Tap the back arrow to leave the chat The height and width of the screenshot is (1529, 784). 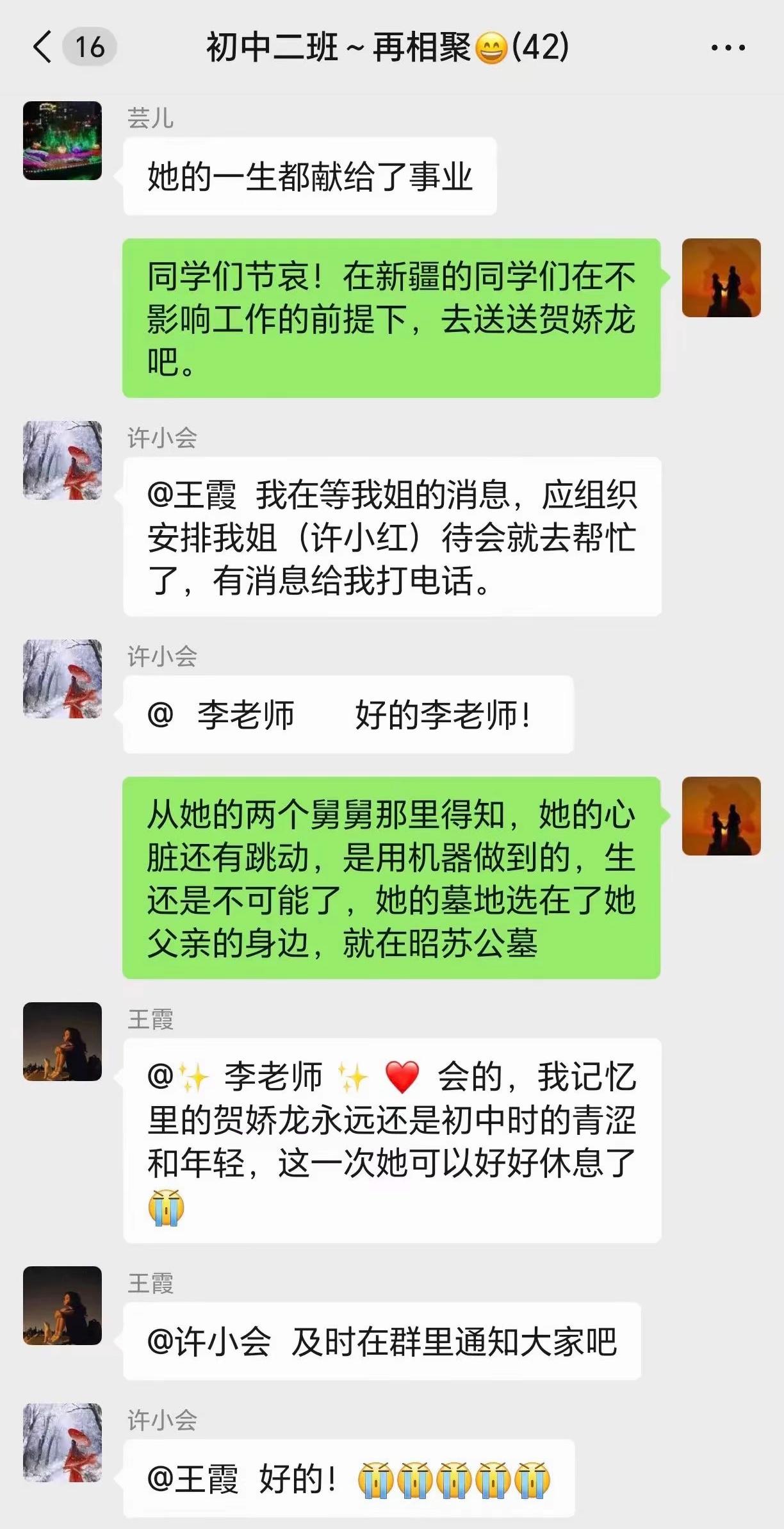coord(44,47)
